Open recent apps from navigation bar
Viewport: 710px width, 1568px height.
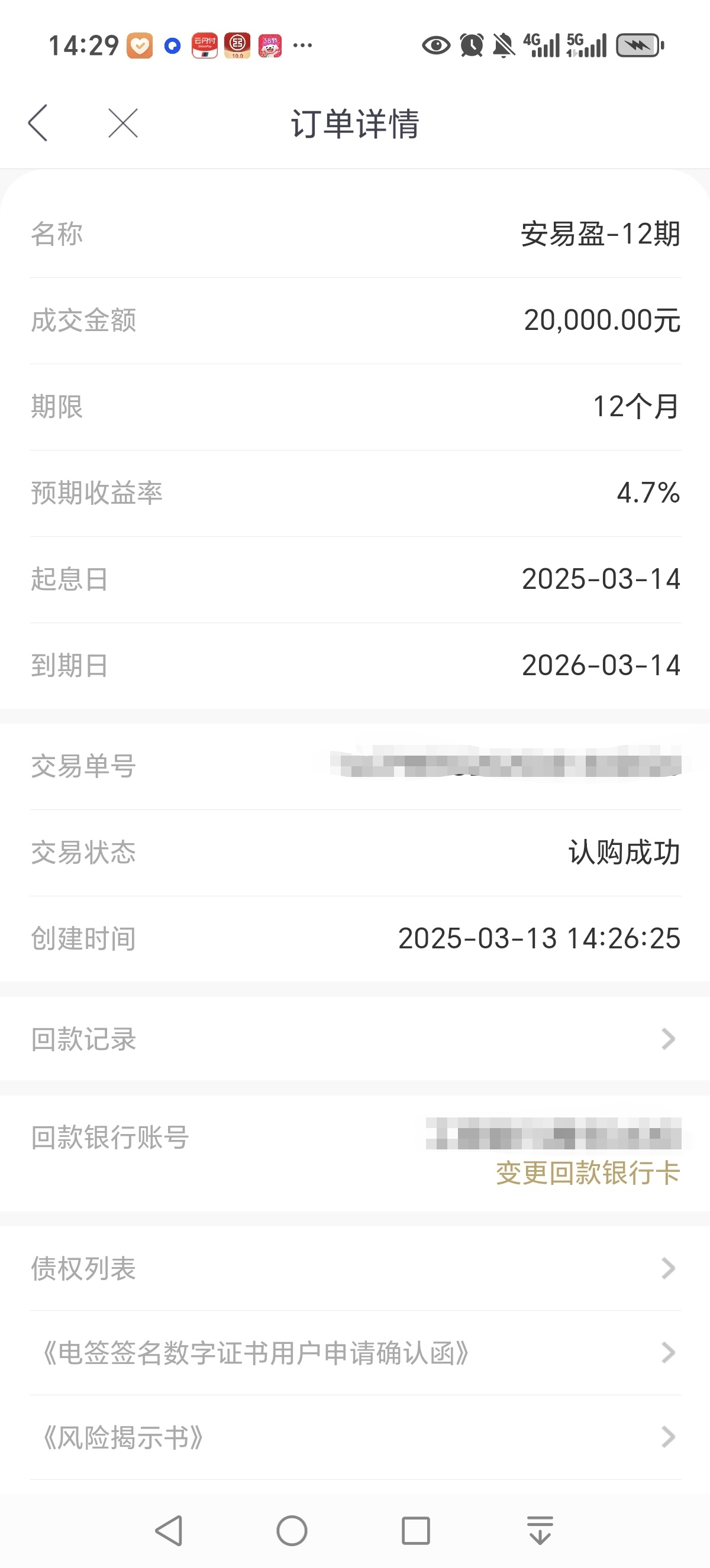coord(416,1530)
